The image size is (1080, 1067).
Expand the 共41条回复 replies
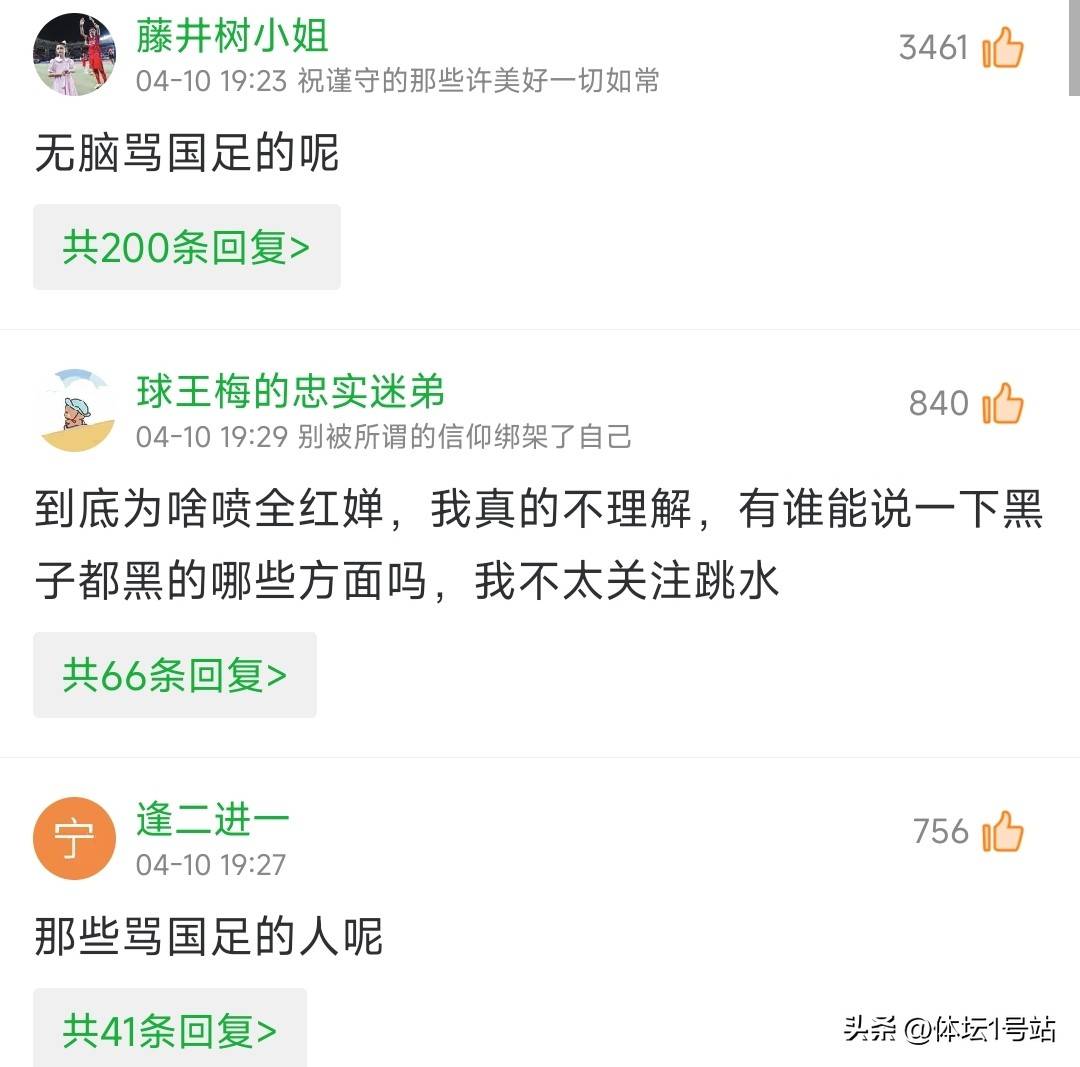(170, 1030)
